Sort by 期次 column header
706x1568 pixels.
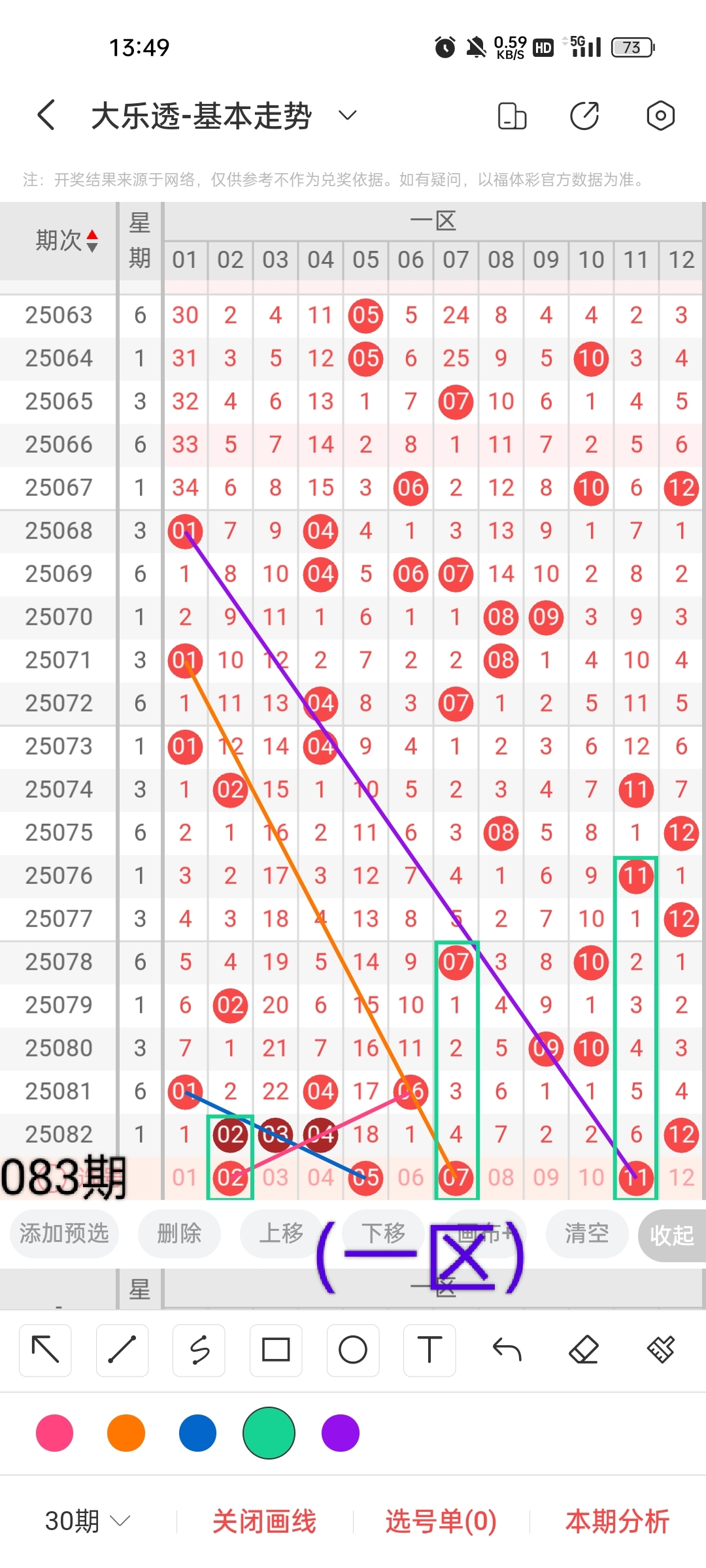point(65,240)
